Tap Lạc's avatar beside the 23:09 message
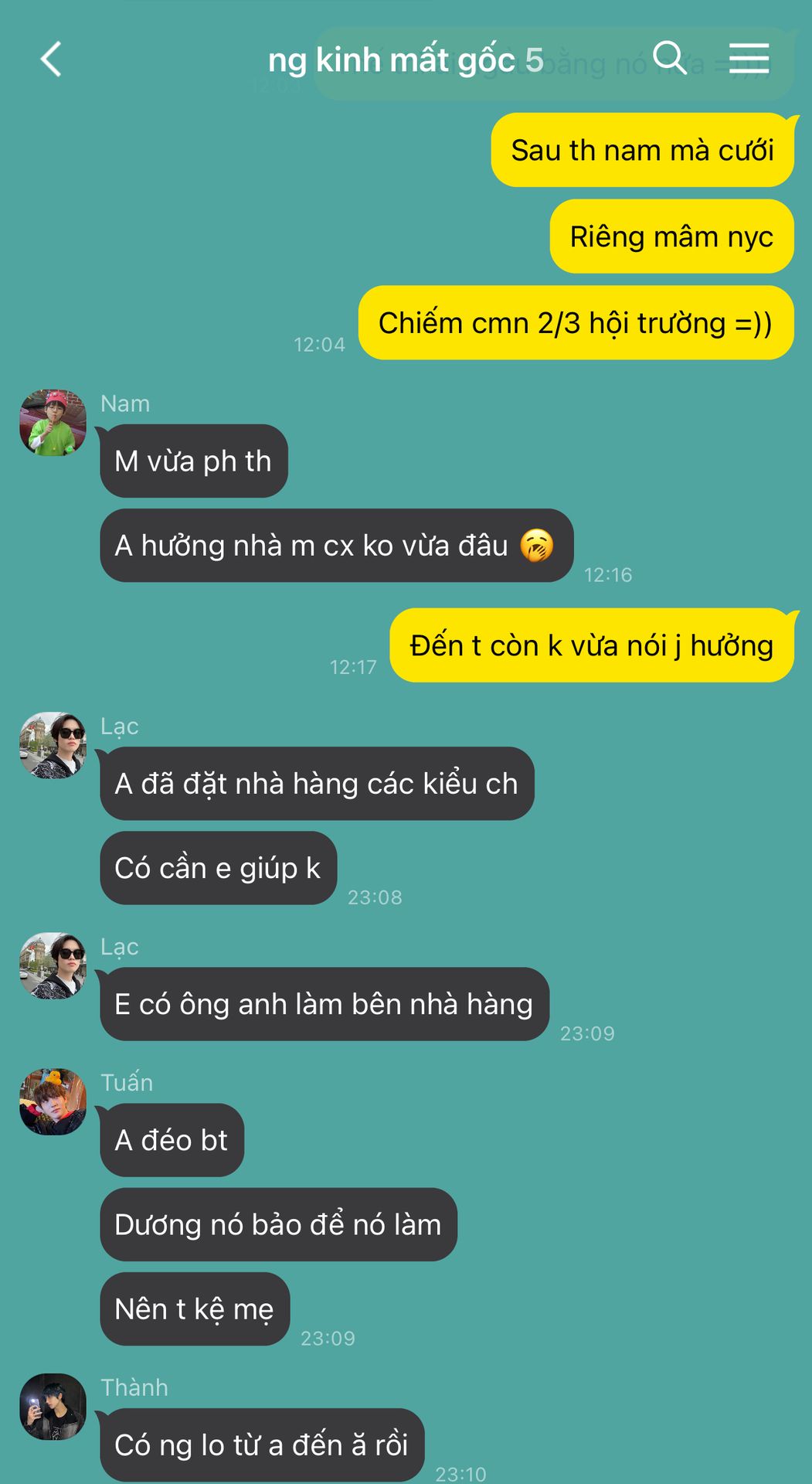 point(53,965)
